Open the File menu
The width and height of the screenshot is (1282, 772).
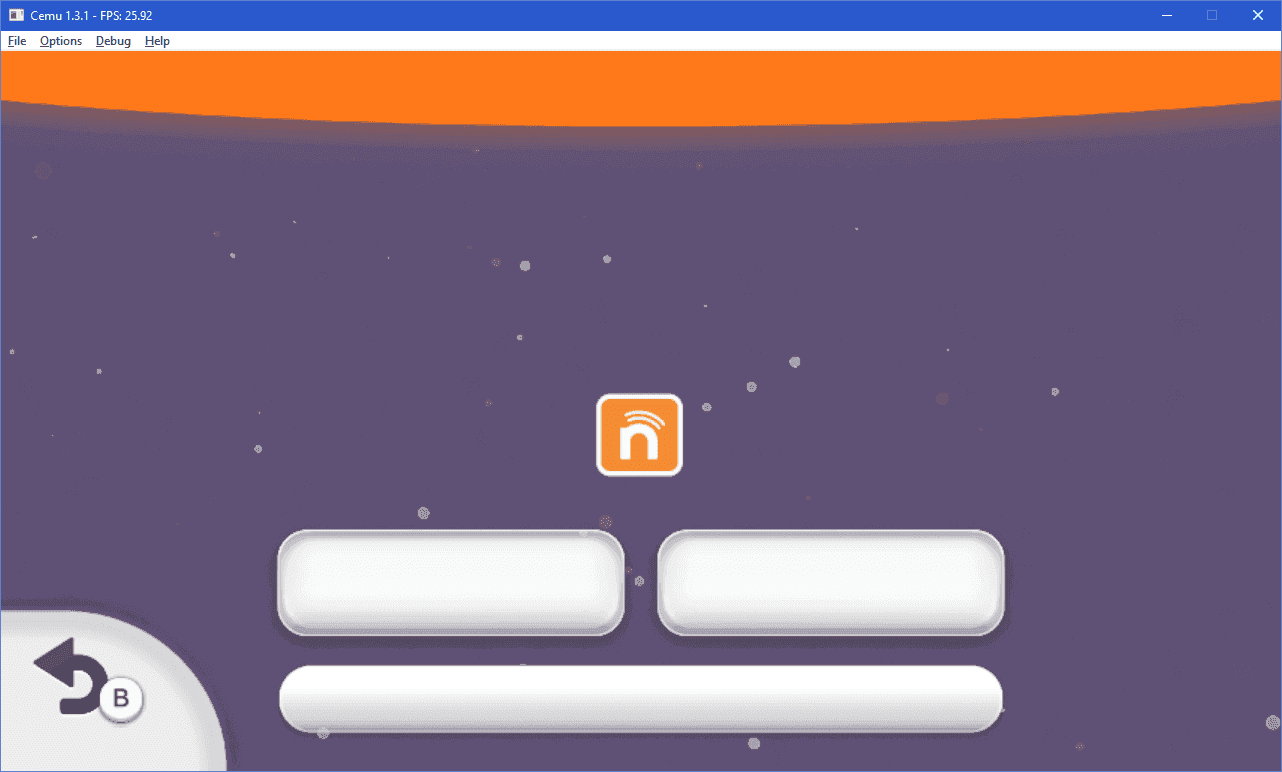click(17, 41)
